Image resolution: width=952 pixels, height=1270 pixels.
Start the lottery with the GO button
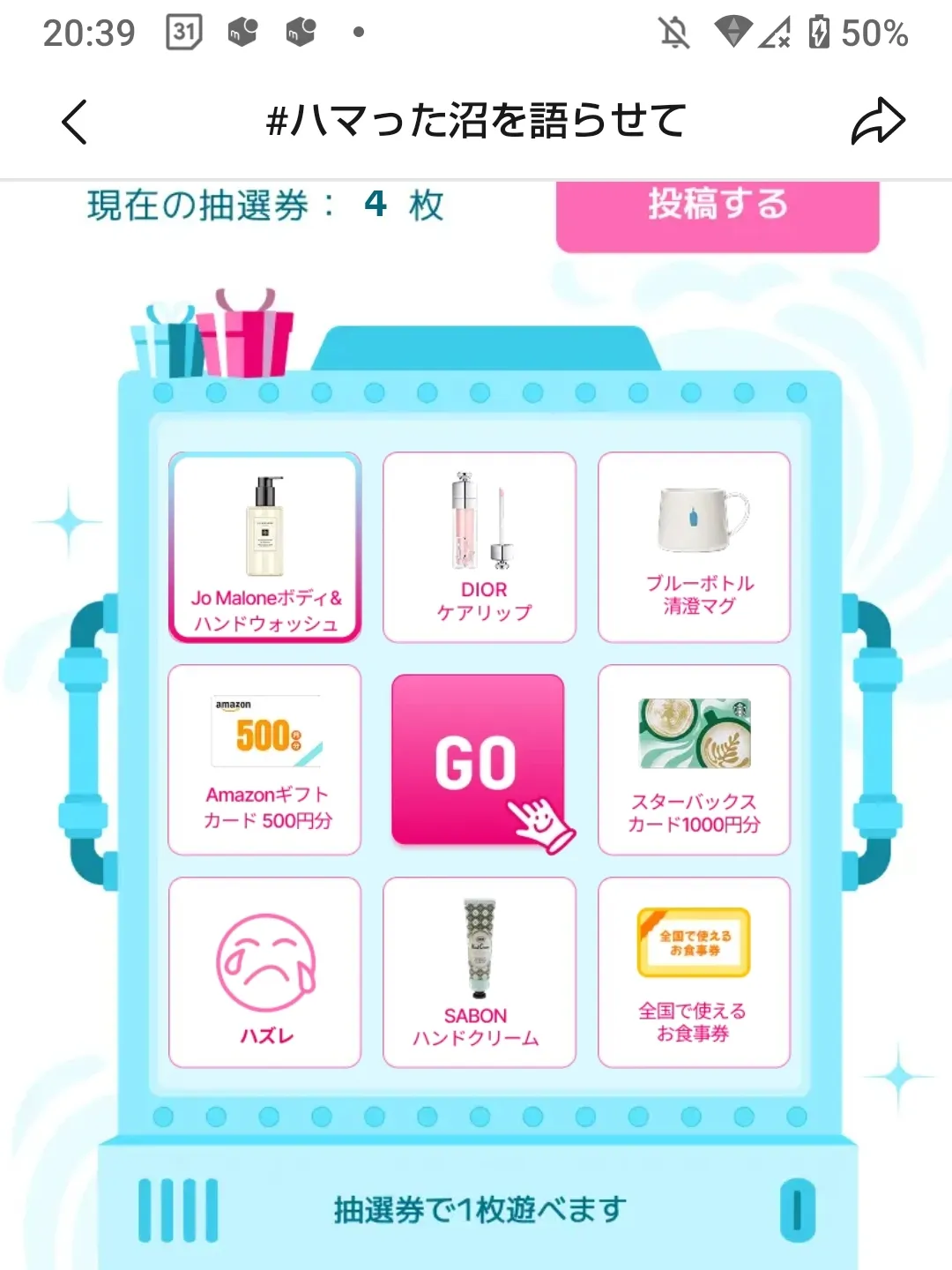click(x=477, y=760)
